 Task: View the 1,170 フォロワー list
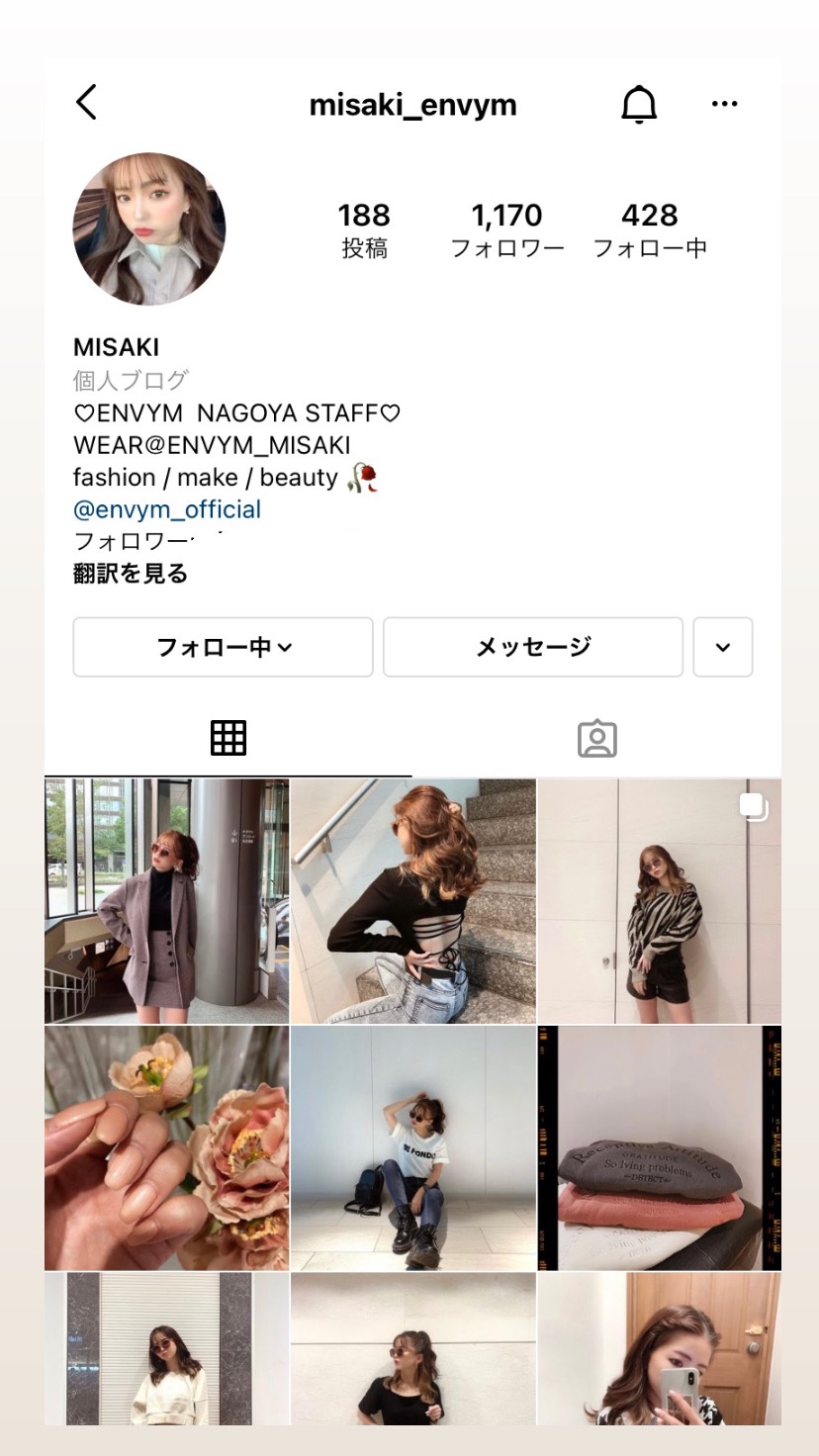tap(506, 229)
